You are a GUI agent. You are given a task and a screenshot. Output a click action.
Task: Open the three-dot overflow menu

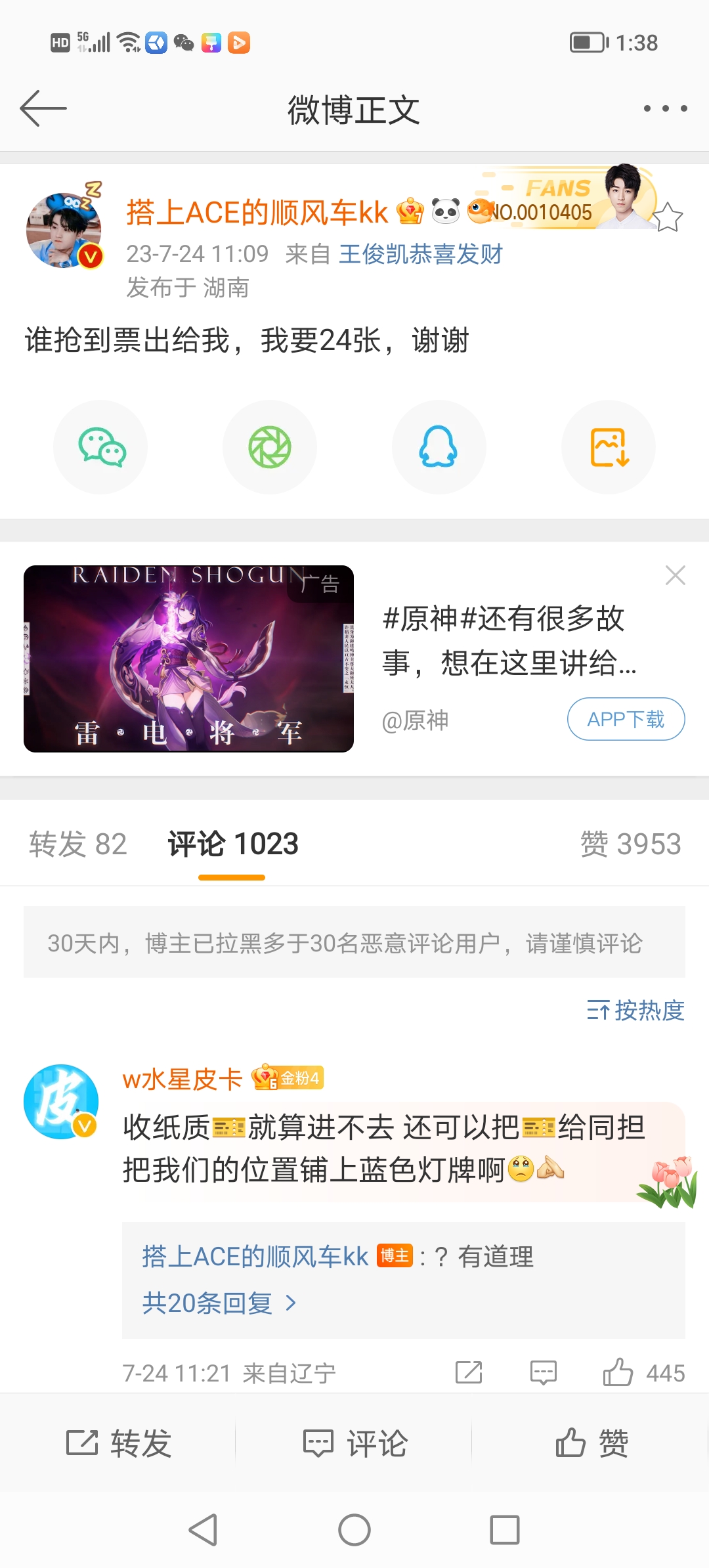point(665,108)
